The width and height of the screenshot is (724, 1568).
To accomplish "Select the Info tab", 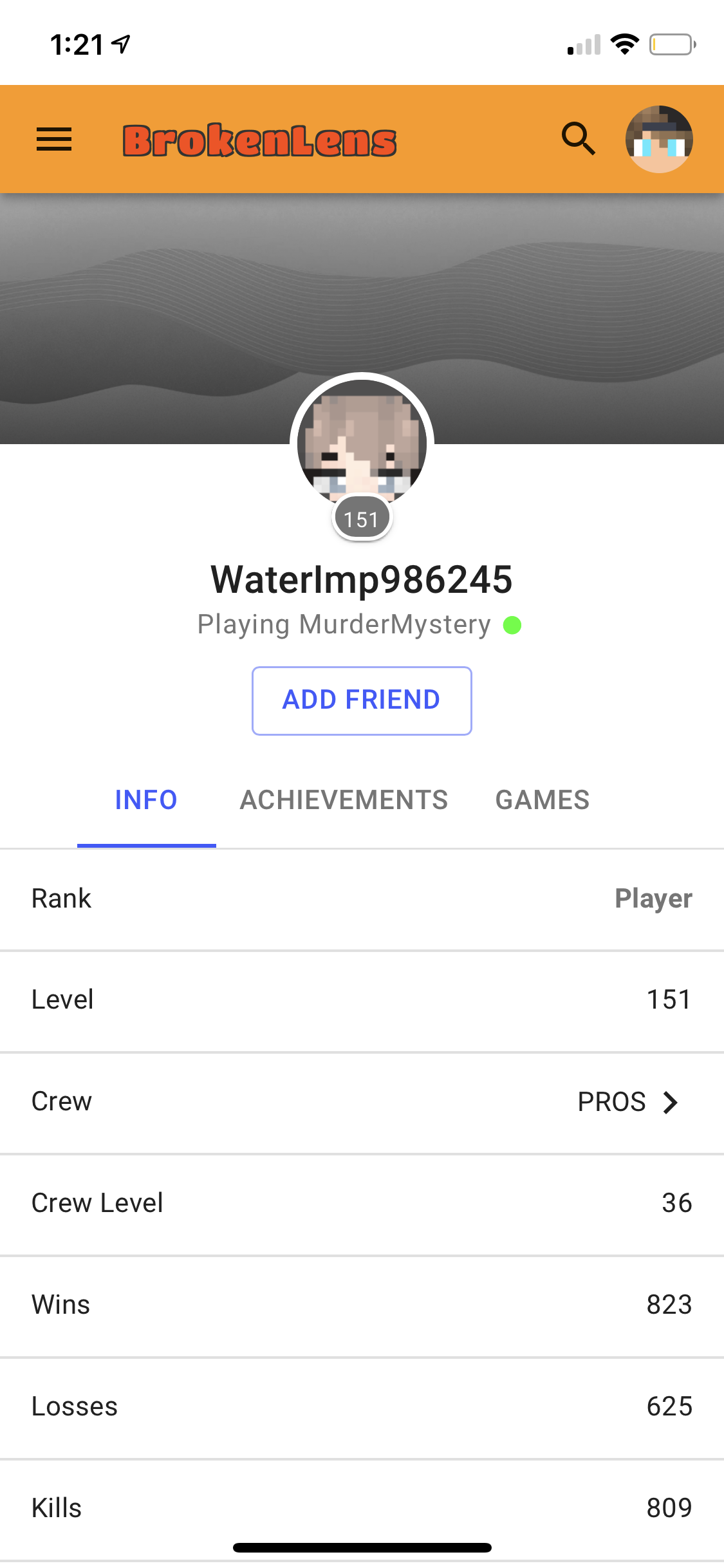I will coord(146,800).
